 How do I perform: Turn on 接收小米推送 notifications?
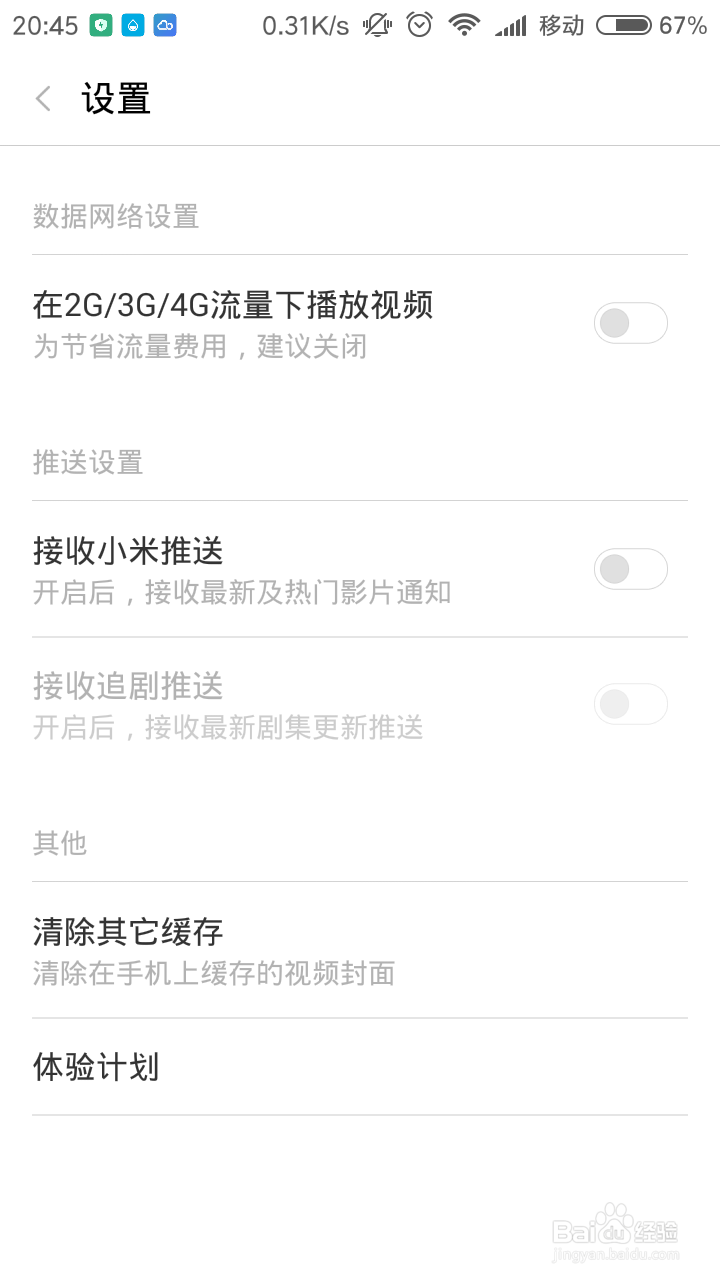[x=631, y=568]
